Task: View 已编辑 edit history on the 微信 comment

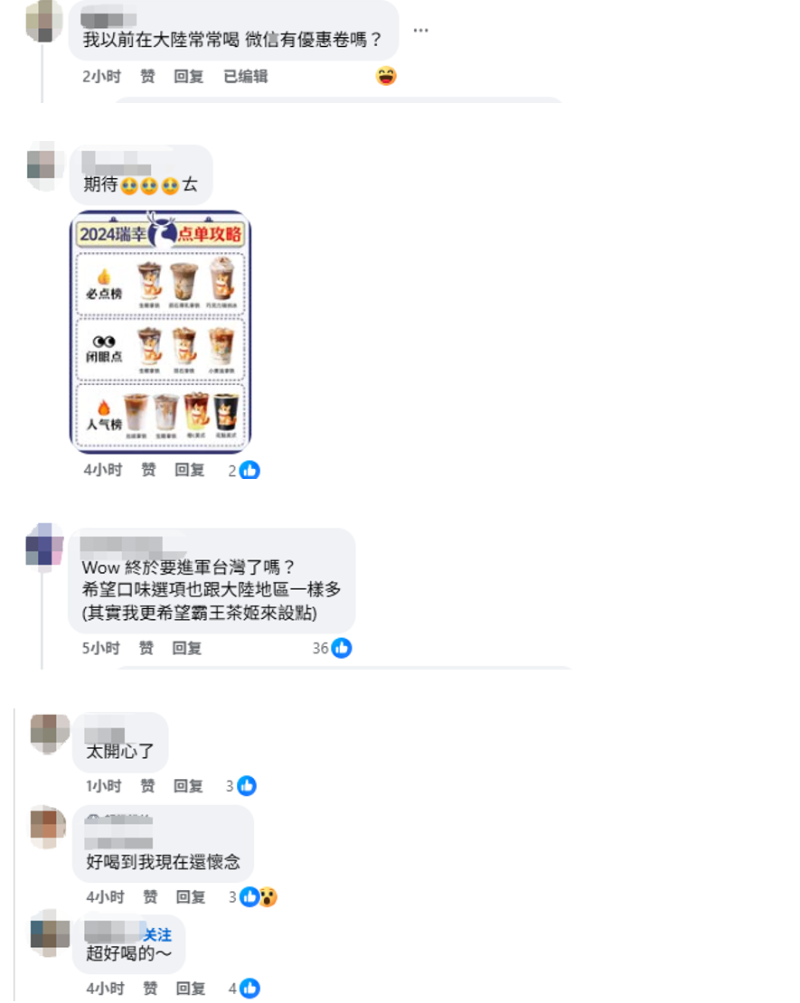Action: coord(246,76)
